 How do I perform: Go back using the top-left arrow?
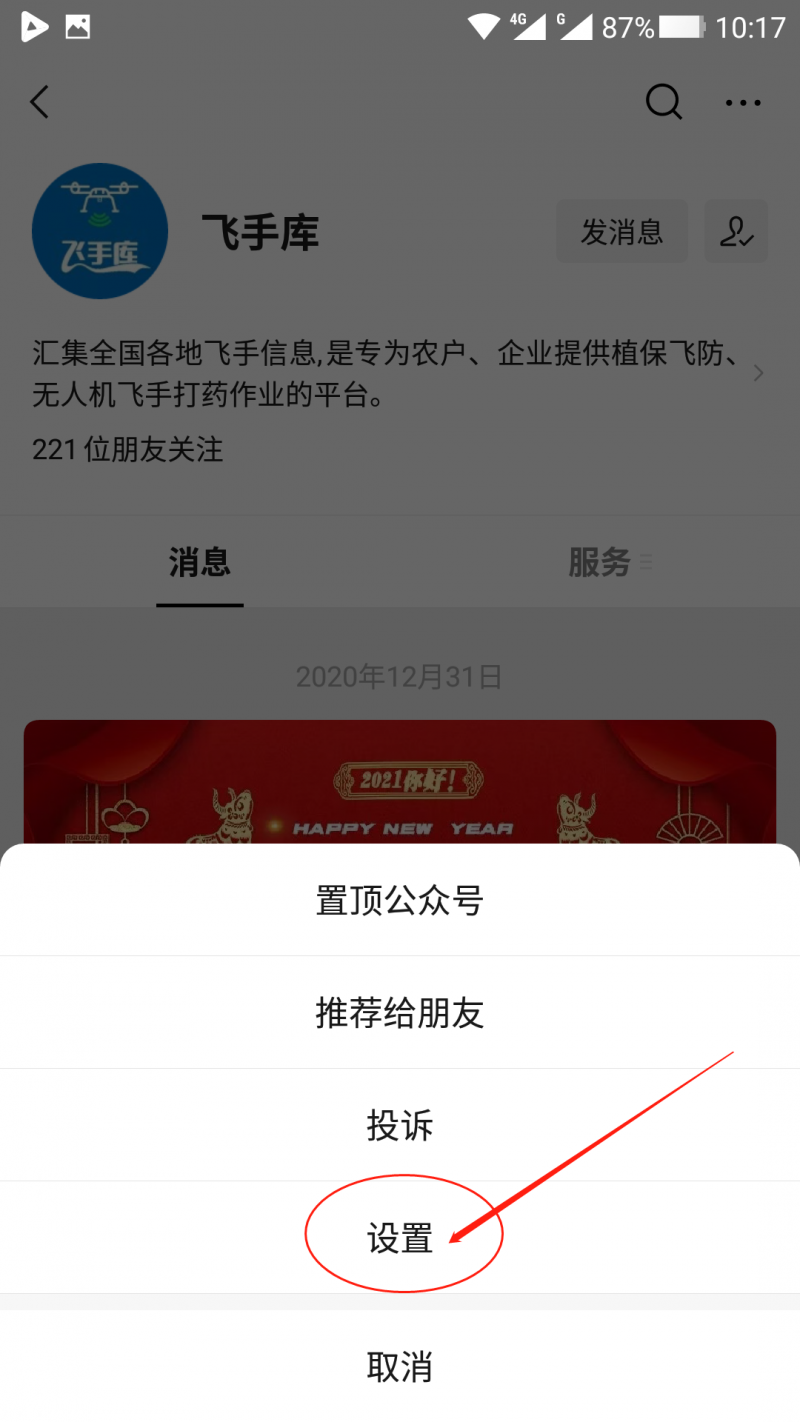[x=40, y=102]
